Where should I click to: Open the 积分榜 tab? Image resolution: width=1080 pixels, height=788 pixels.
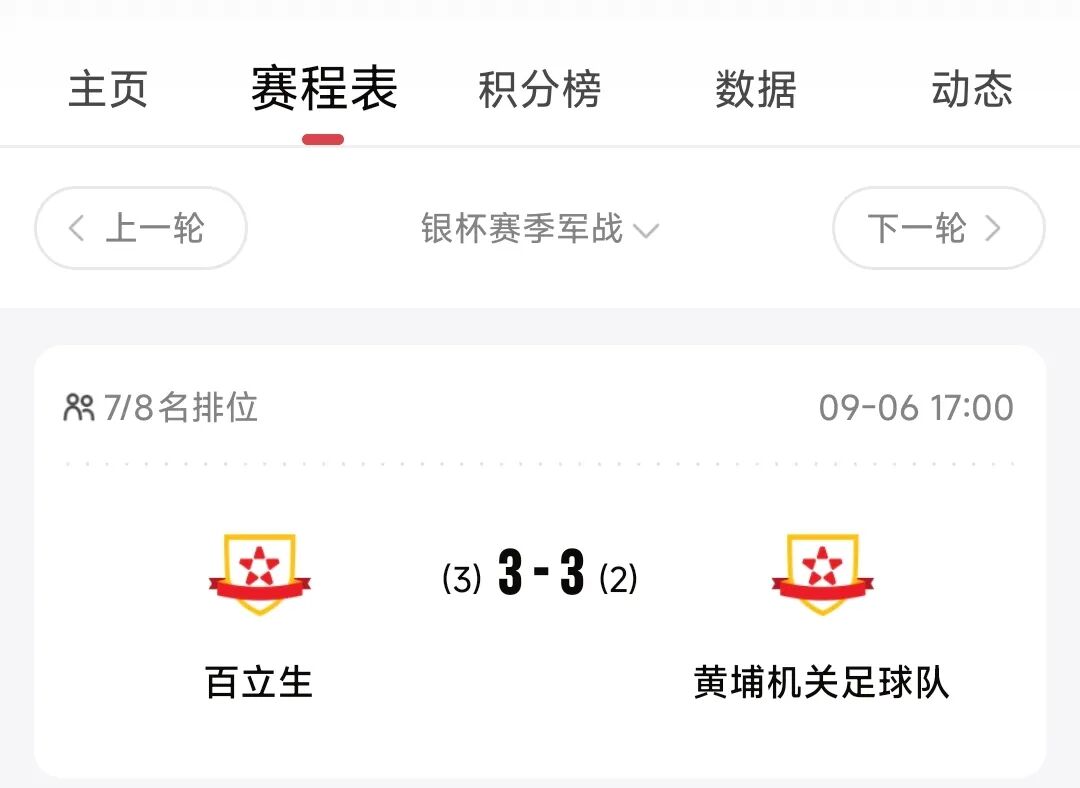539,90
